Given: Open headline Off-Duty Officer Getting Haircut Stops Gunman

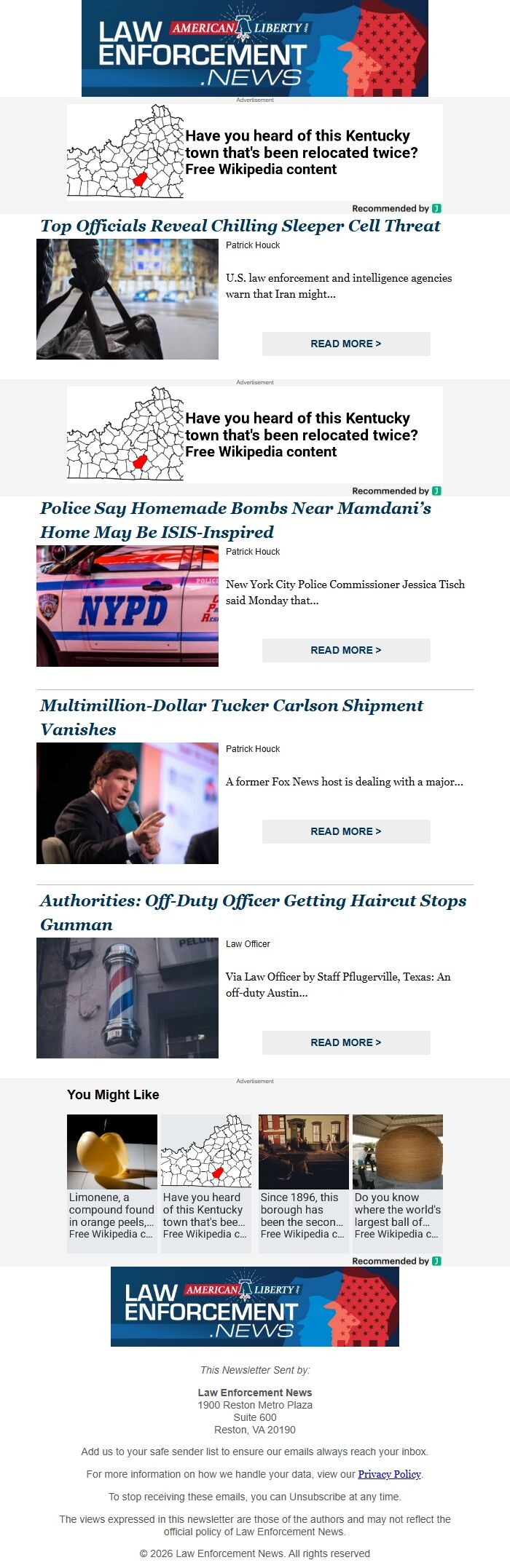Looking at the screenshot, I should pos(253,901).
